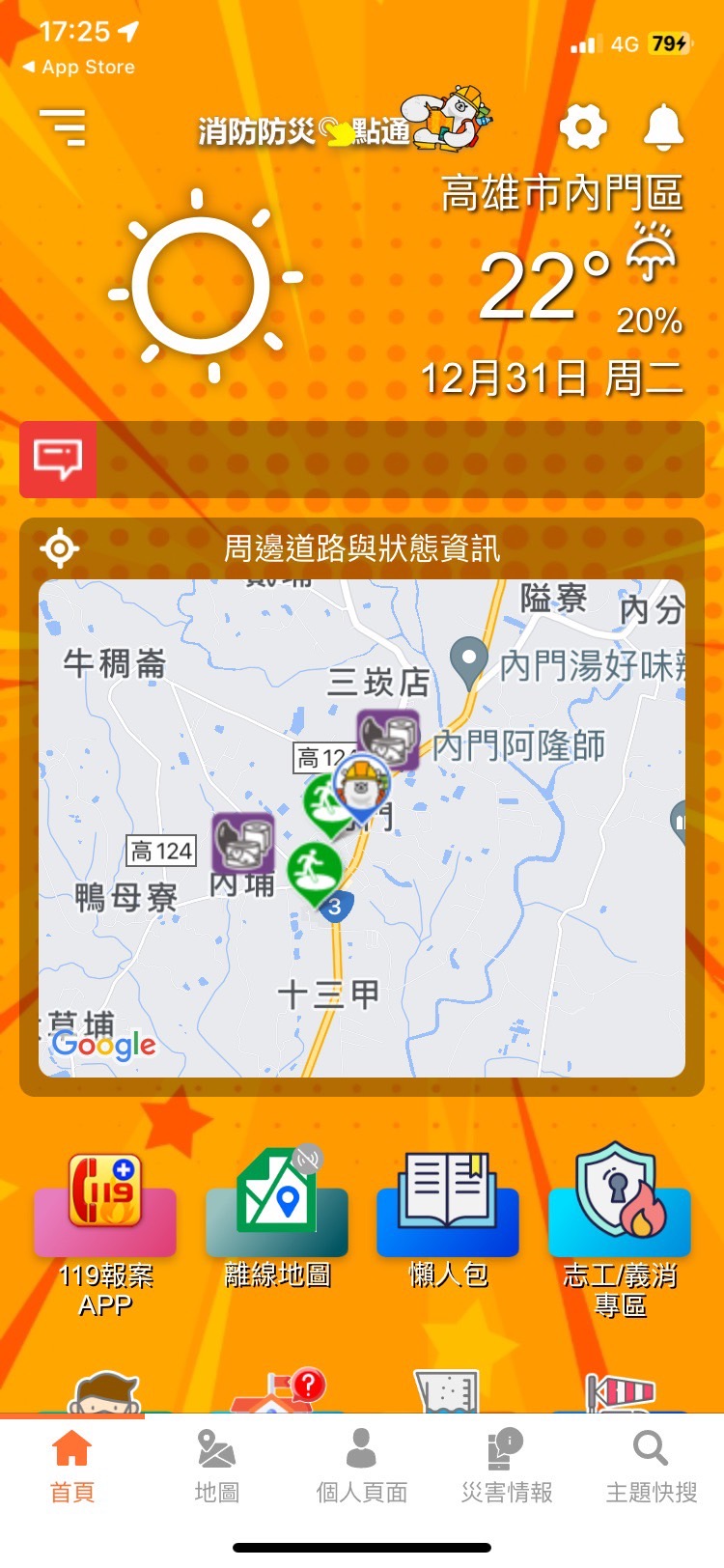Screen dimensions: 724x1568
Task: Switch to the 個人頁面 tab
Action: click(x=361, y=1467)
